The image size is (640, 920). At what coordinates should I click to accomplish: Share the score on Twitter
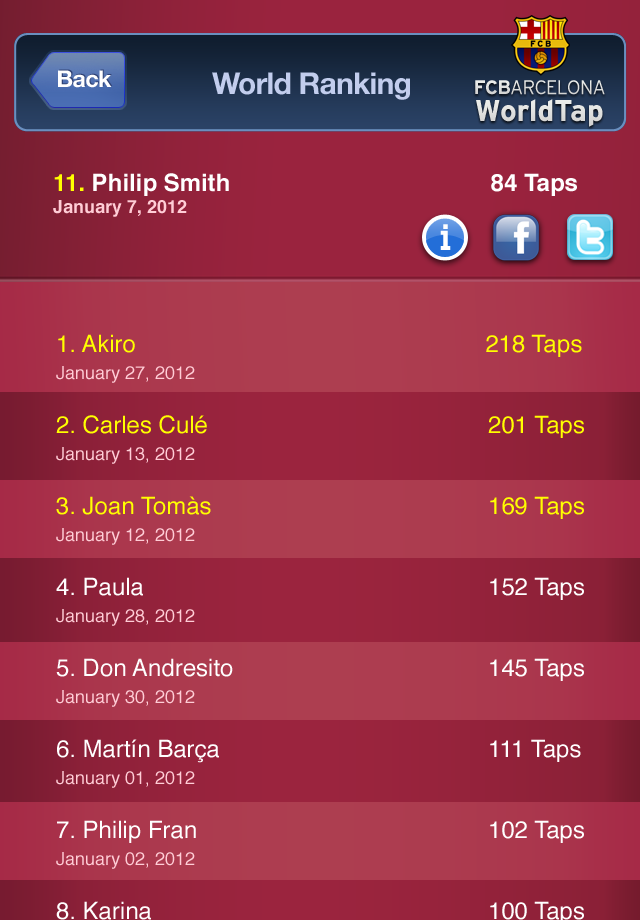coord(590,239)
